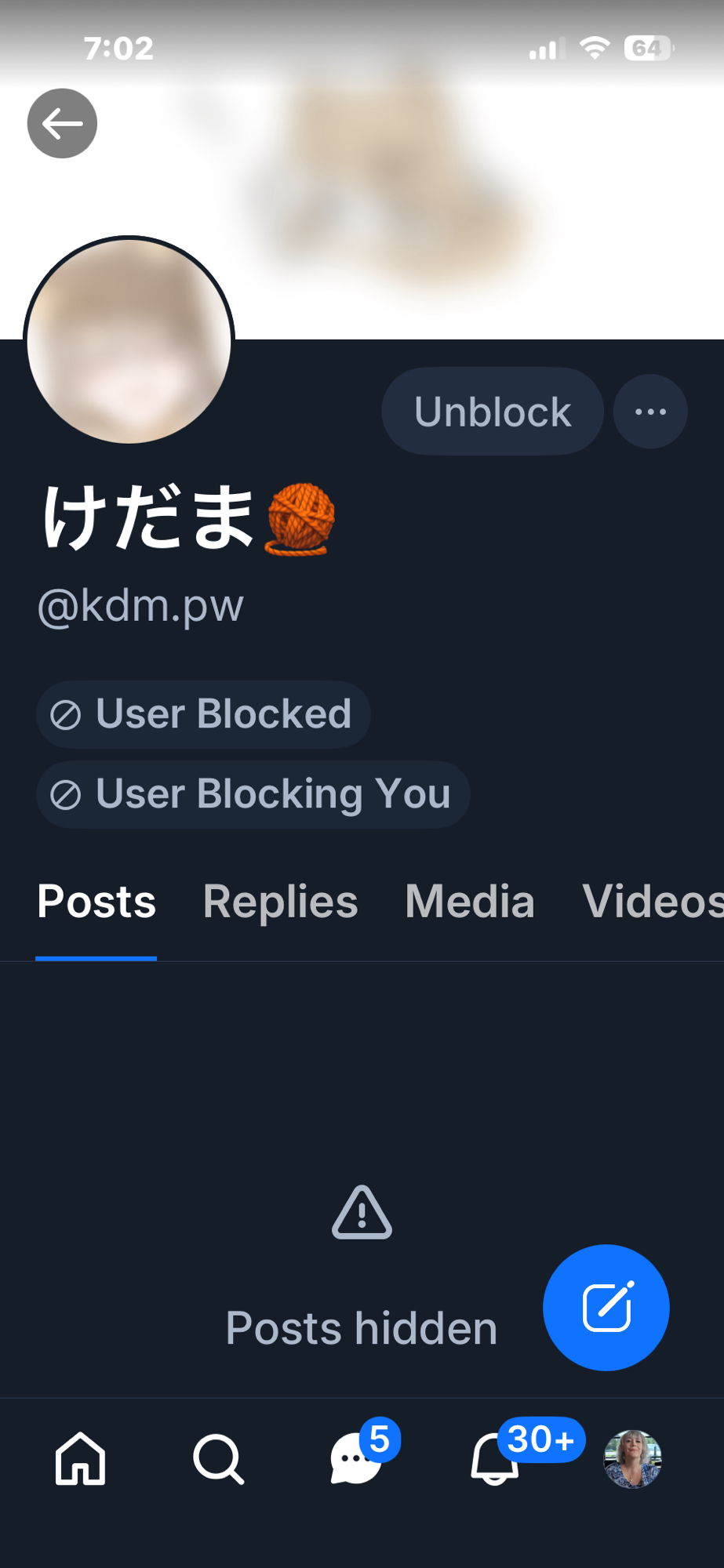The image size is (724, 1568).
Task: Open chat messages with 5 unread
Action: pyautogui.click(x=357, y=1459)
